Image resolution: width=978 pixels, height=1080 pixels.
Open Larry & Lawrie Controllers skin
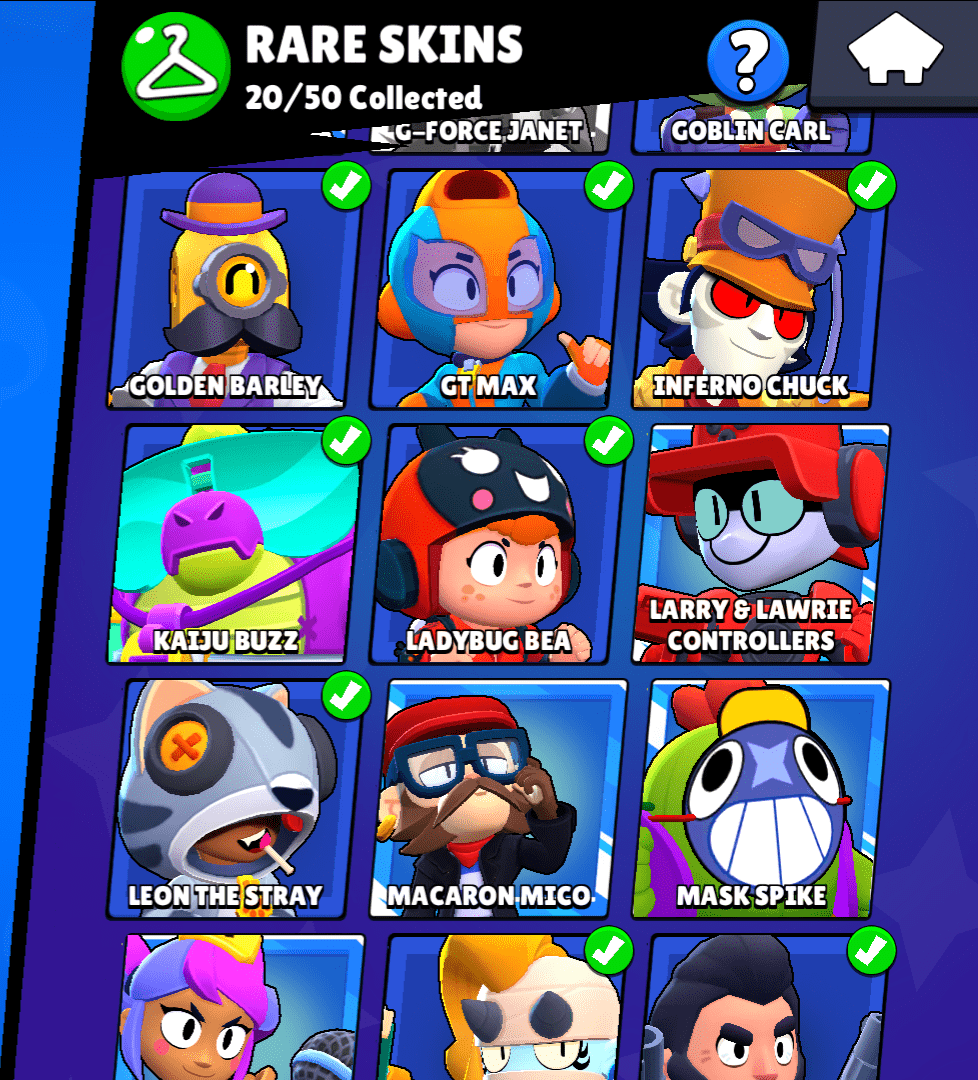[x=760, y=545]
